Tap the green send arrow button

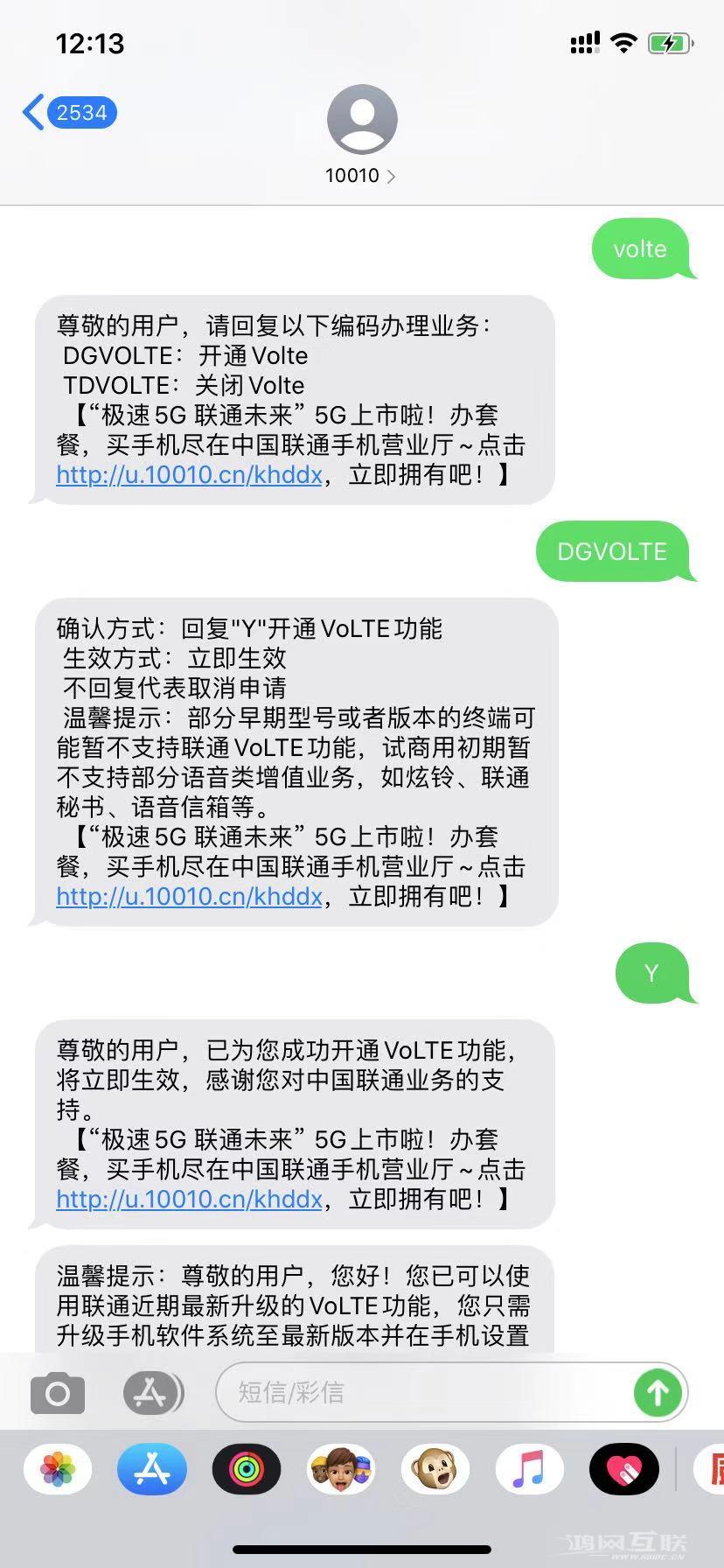point(658,1393)
